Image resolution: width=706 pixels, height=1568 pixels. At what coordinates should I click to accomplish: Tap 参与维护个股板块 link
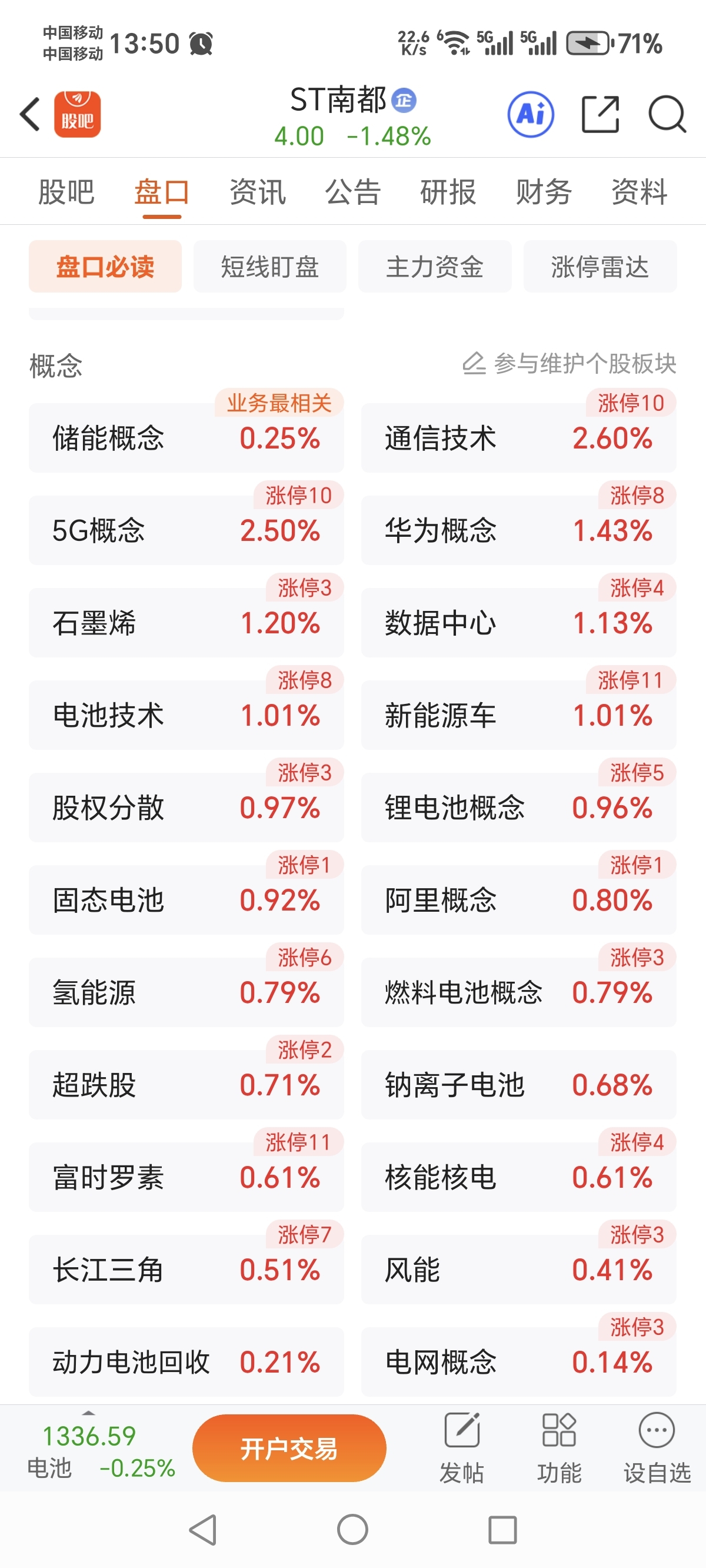570,363
